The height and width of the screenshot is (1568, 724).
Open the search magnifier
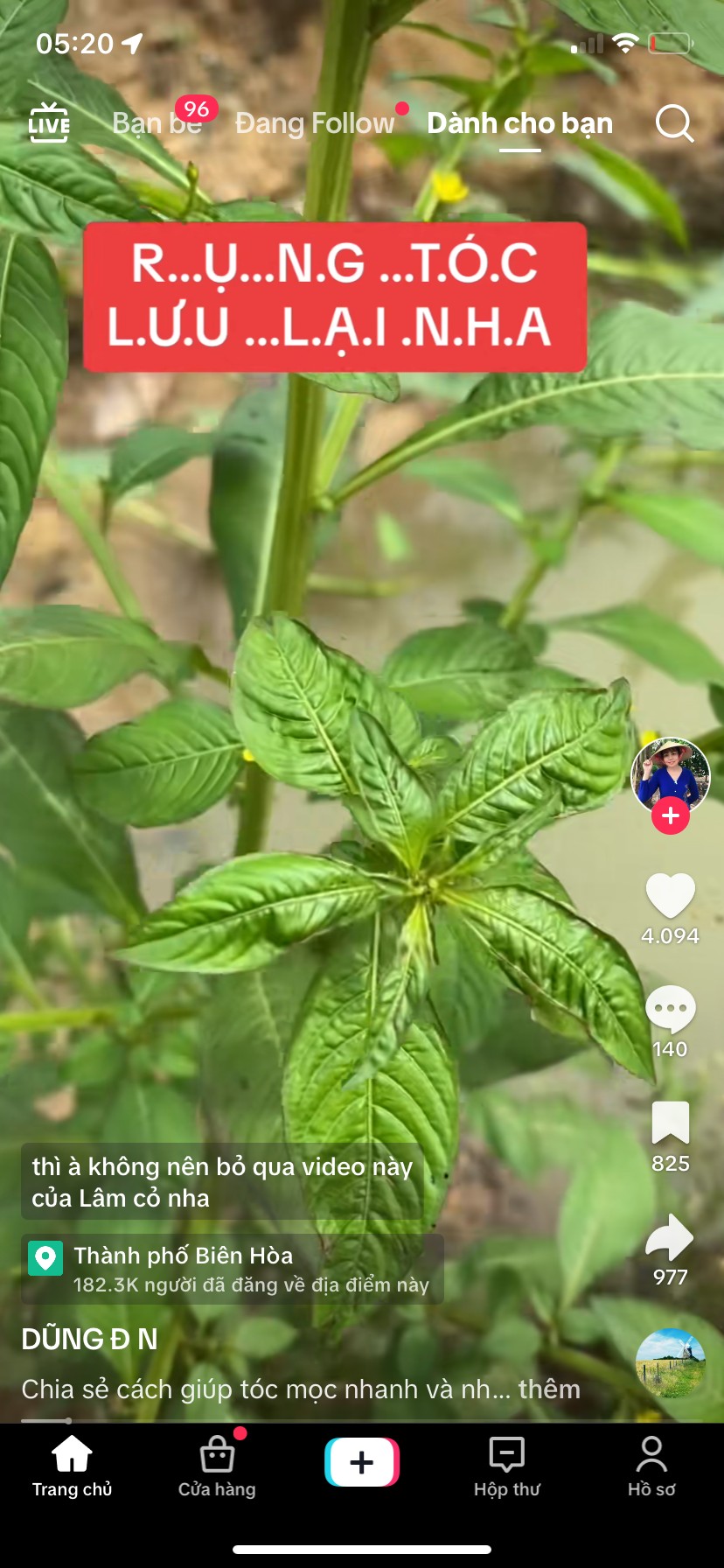[674, 123]
